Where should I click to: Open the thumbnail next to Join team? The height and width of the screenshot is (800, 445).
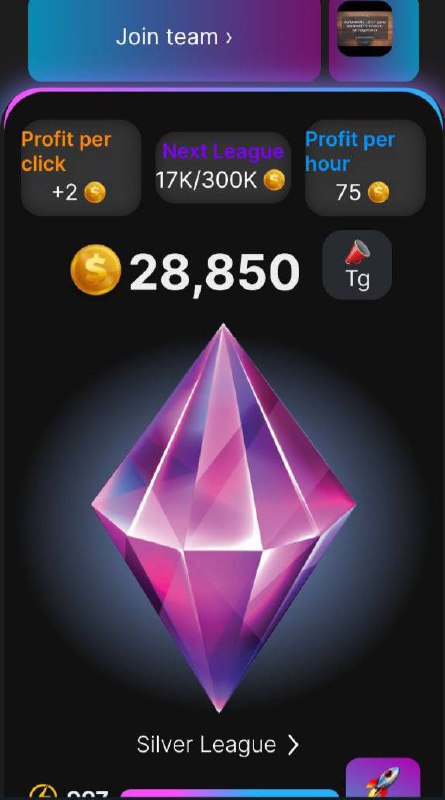tap(374, 38)
